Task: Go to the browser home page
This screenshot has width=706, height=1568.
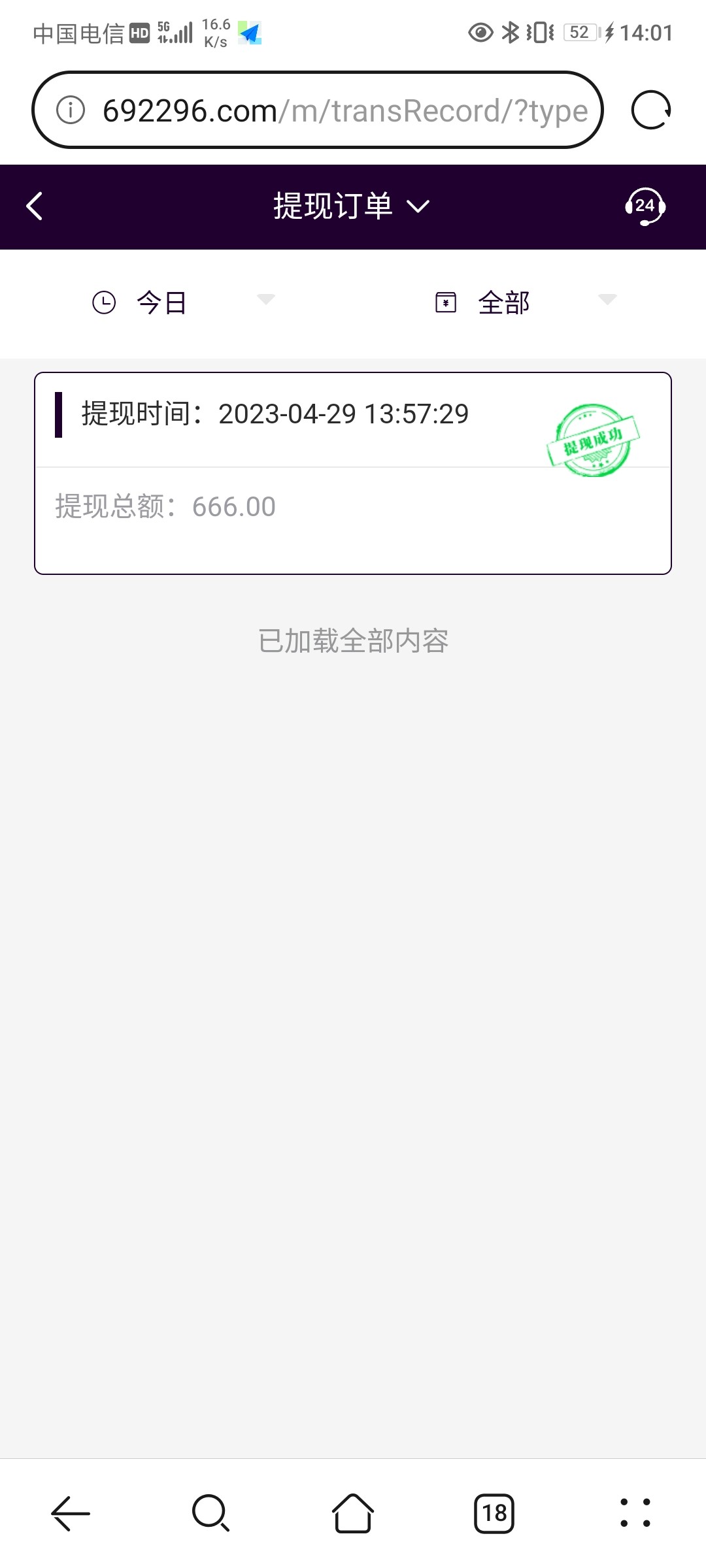Action: point(353,1513)
